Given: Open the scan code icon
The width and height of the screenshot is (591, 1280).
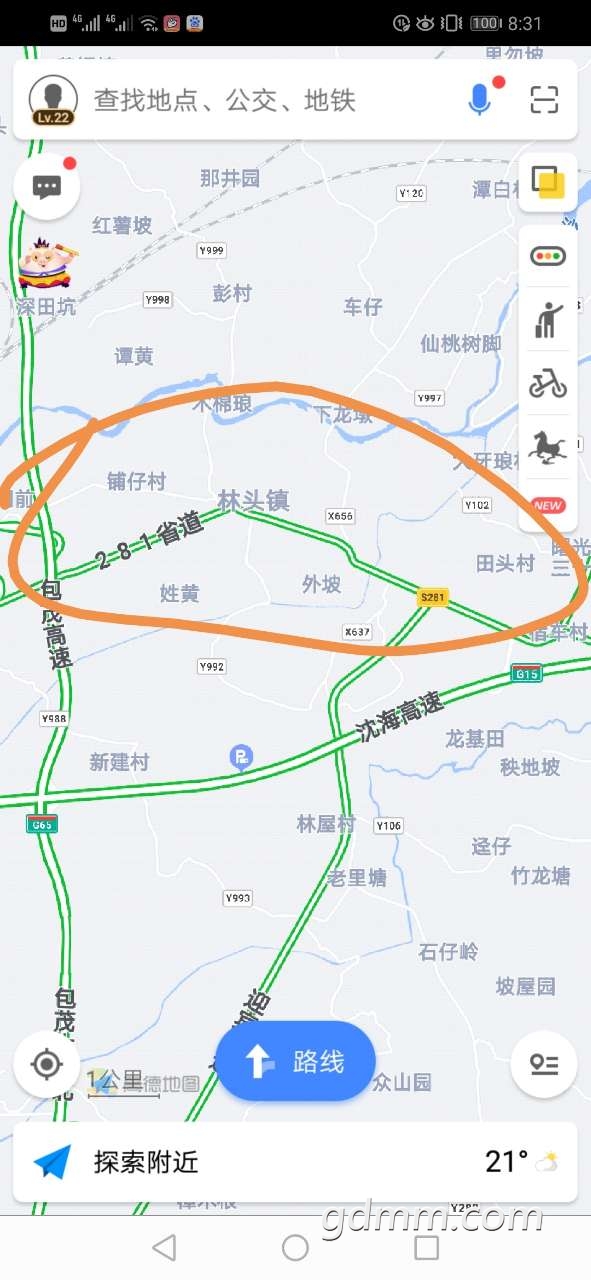Looking at the screenshot, I should (x=545, y=100).
